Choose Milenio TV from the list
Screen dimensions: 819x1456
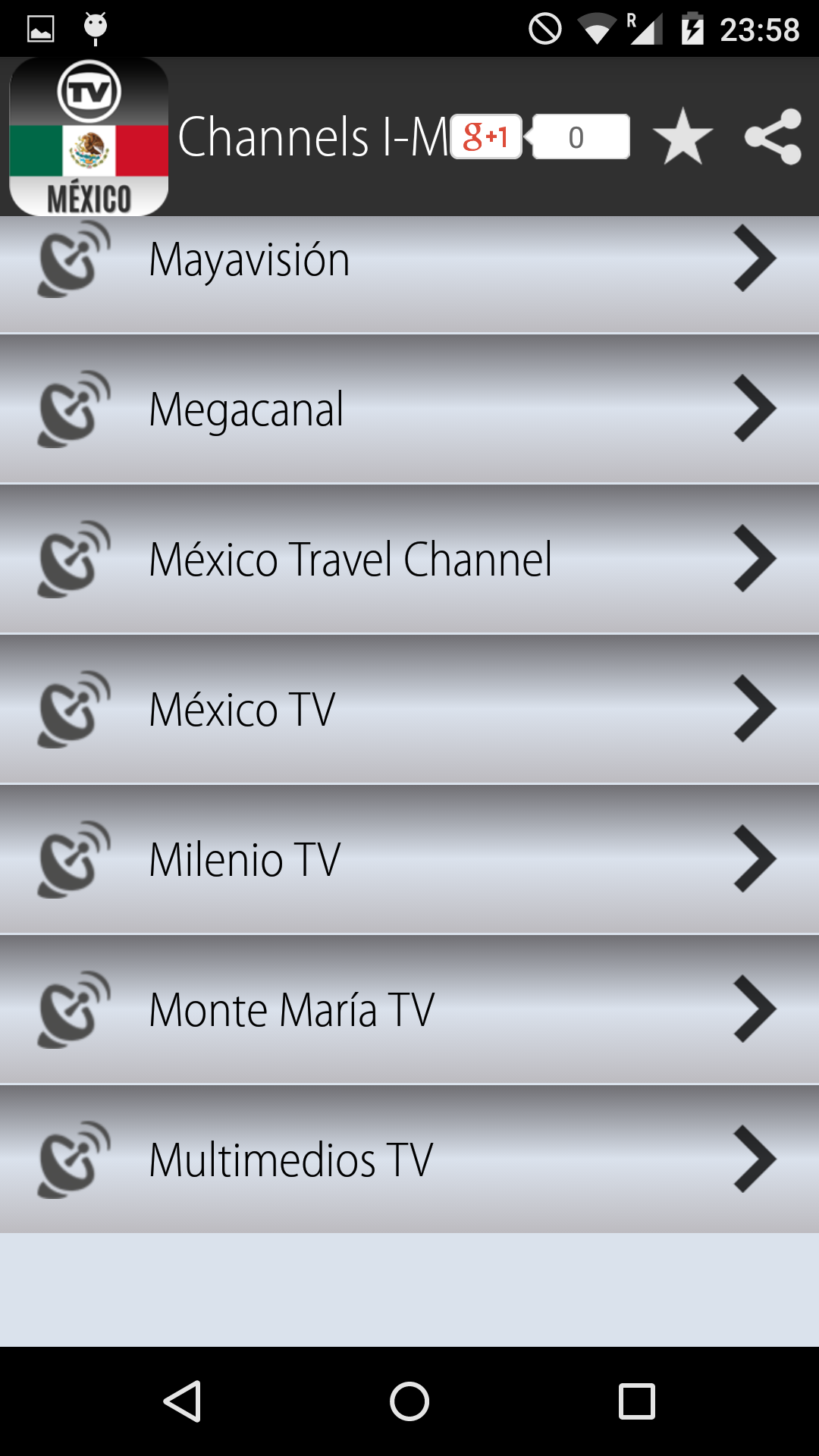click(x=409, y=860)
